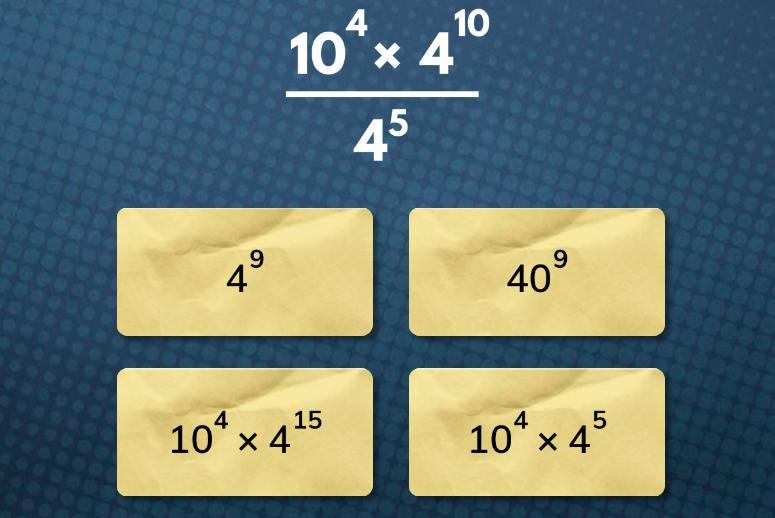The width and height of the screenshot is (775, 518).
Task: Select the answer card 4 to the 9th
Action: click(245, 272)
